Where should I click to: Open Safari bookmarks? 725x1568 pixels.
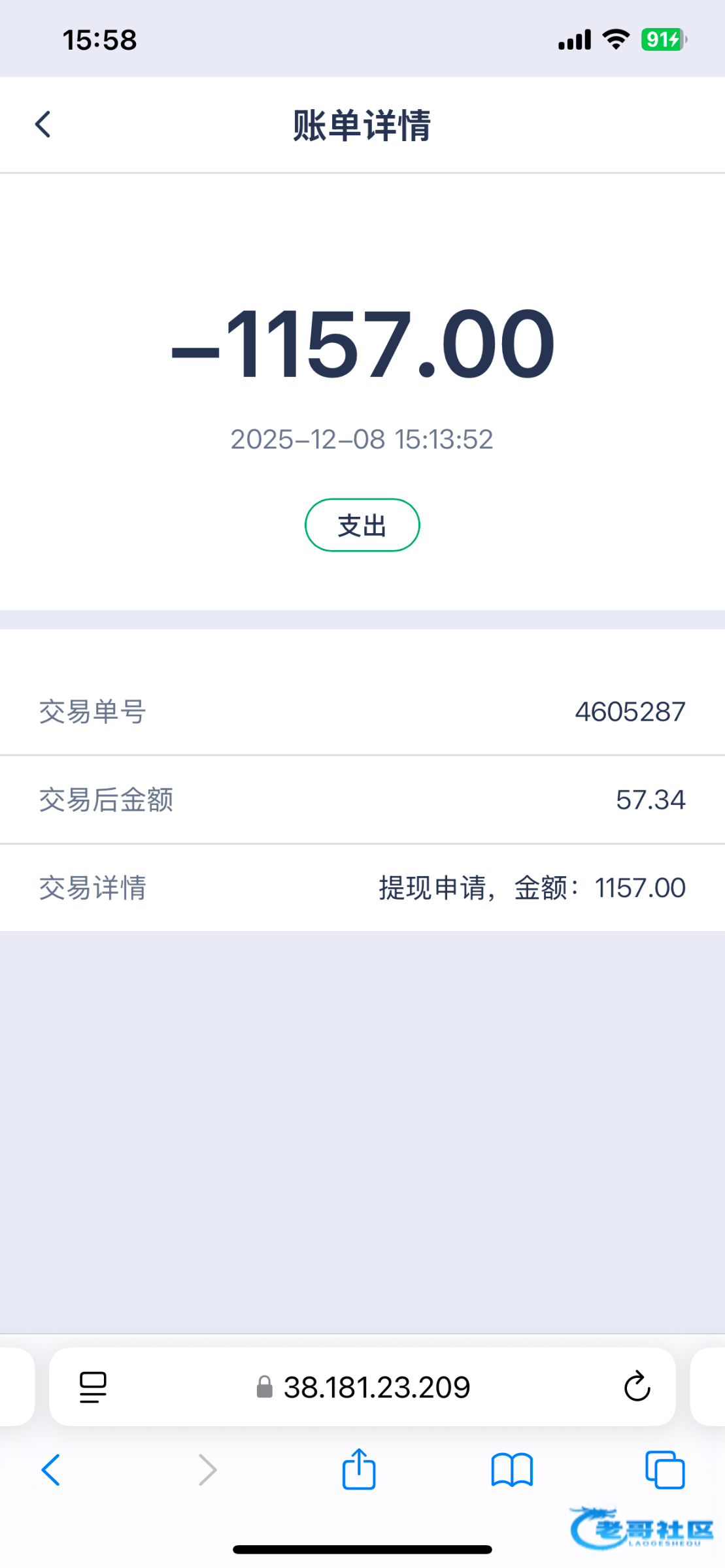[512, 1470]
